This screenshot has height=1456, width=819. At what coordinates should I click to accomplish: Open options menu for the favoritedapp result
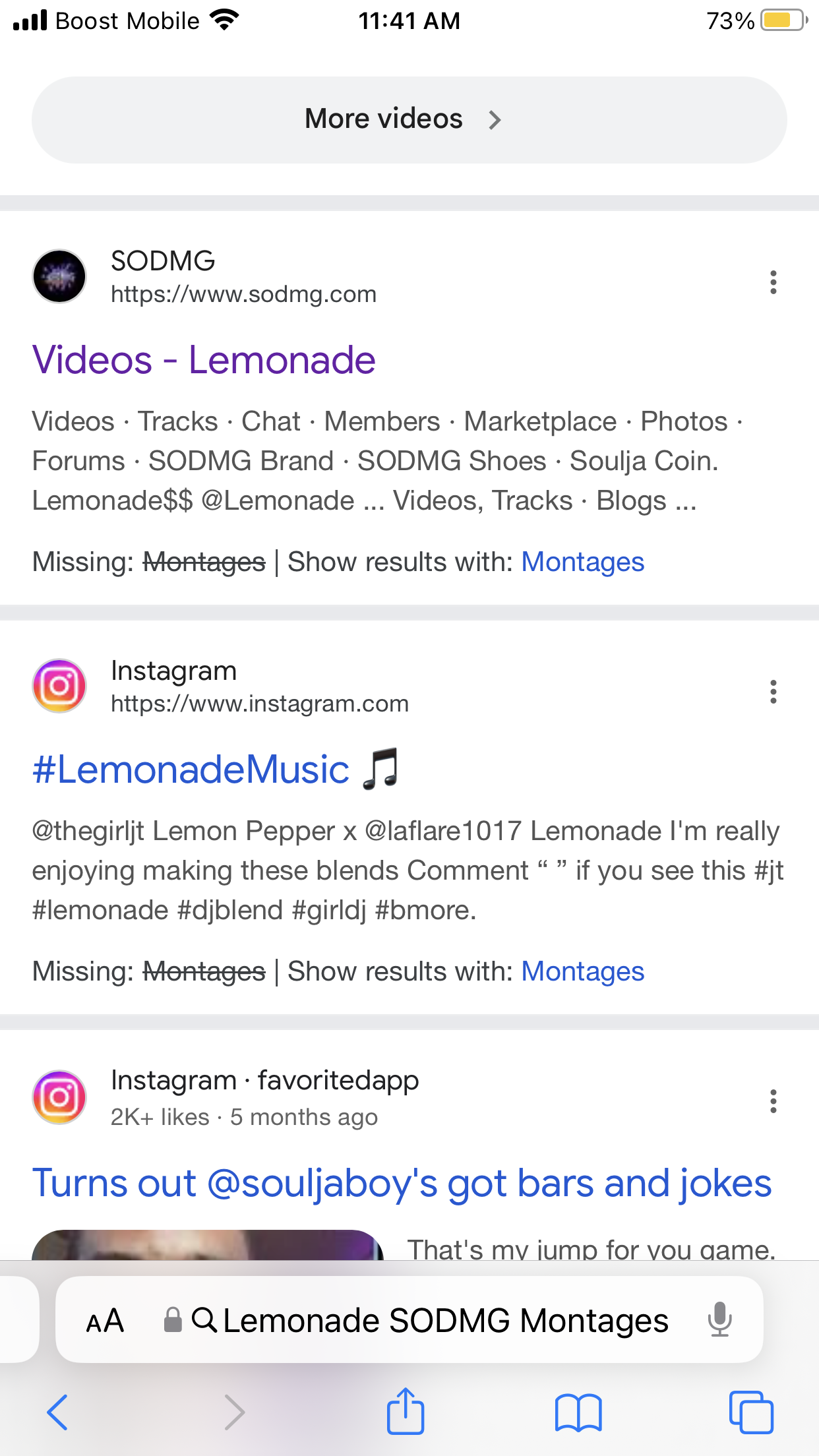(773, 1101)
